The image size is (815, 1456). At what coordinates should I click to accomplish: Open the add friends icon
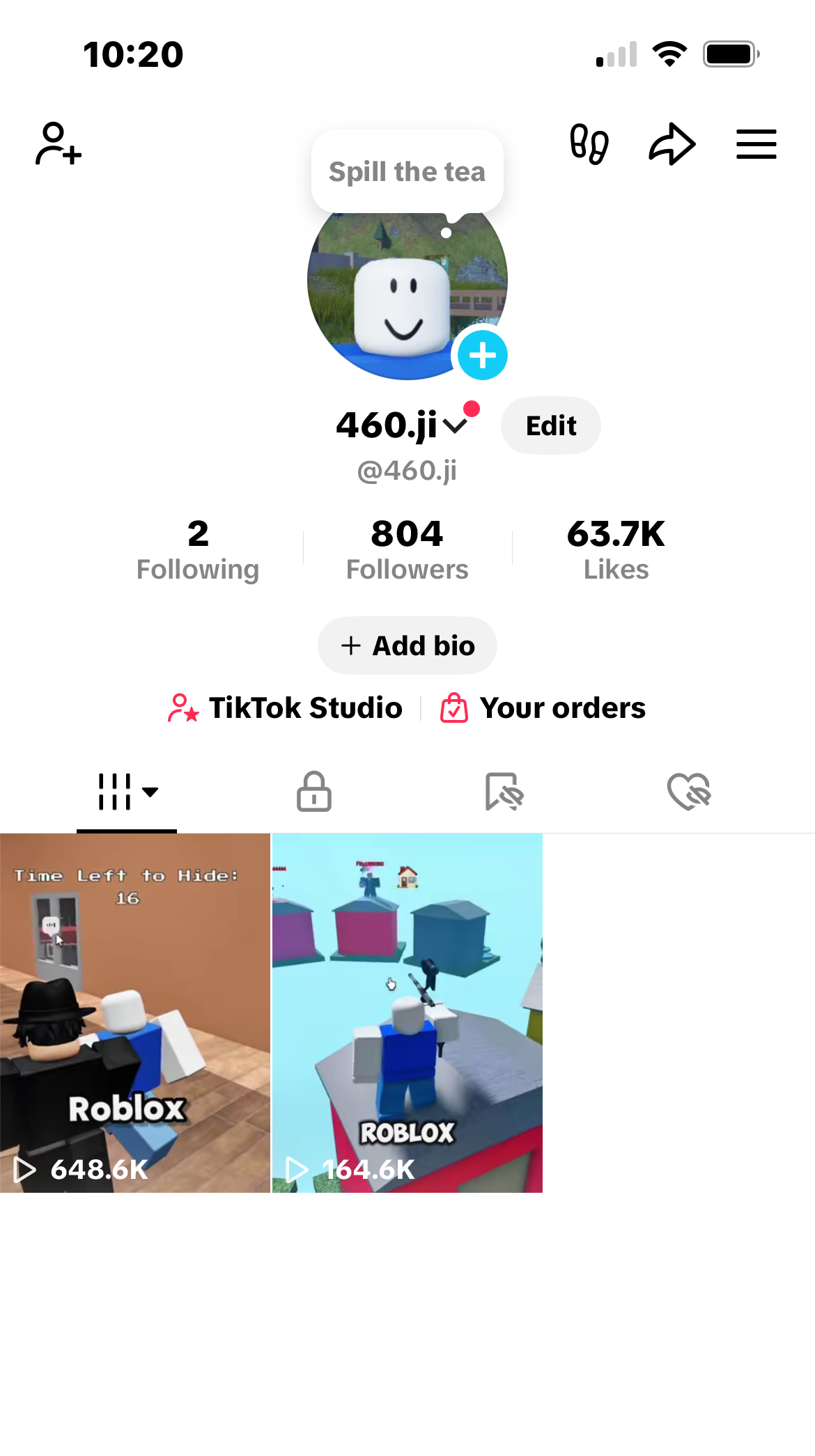[x=59, y=144]
